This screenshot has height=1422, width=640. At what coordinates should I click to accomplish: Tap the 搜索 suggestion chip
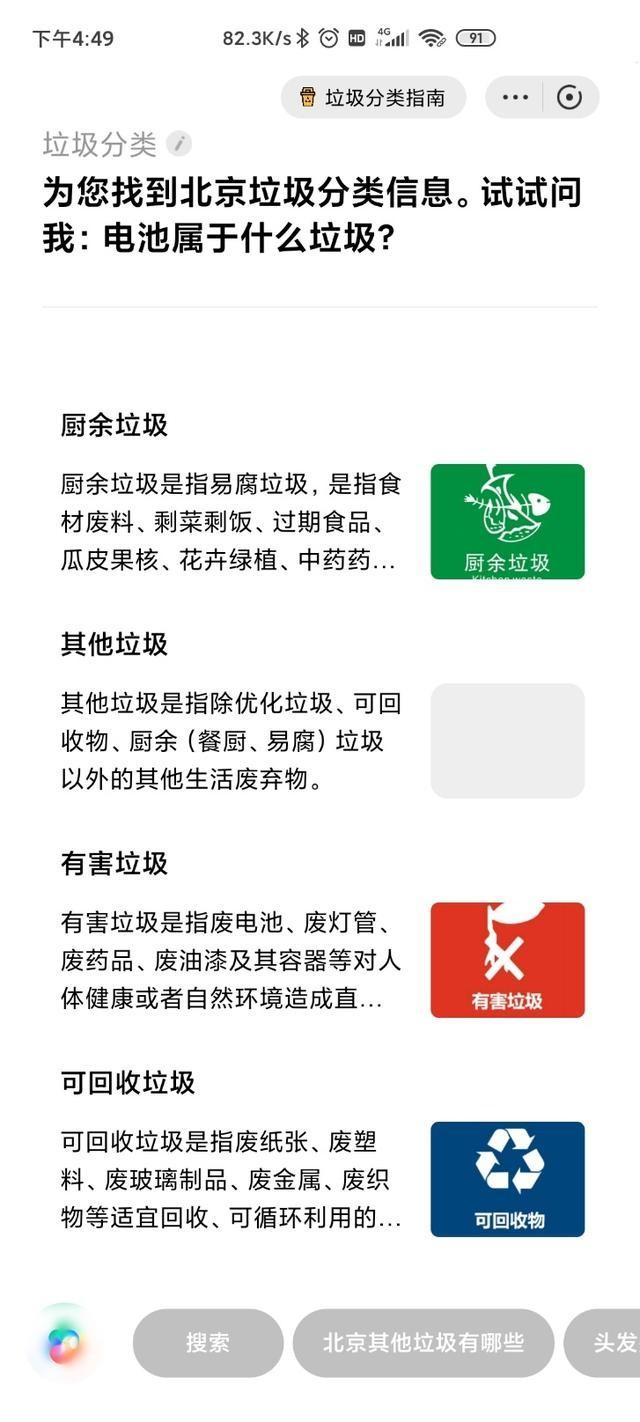pyautogui.click(x=208, y=1343)
